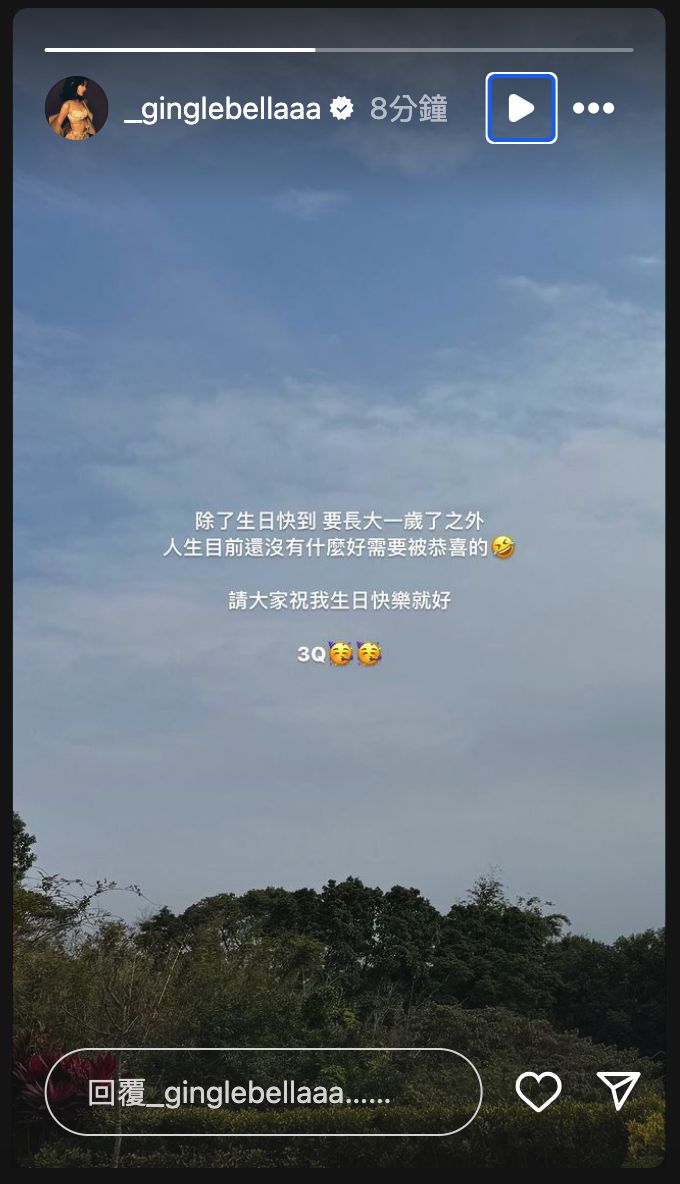Like this story with the heart

coord(538,1091)
